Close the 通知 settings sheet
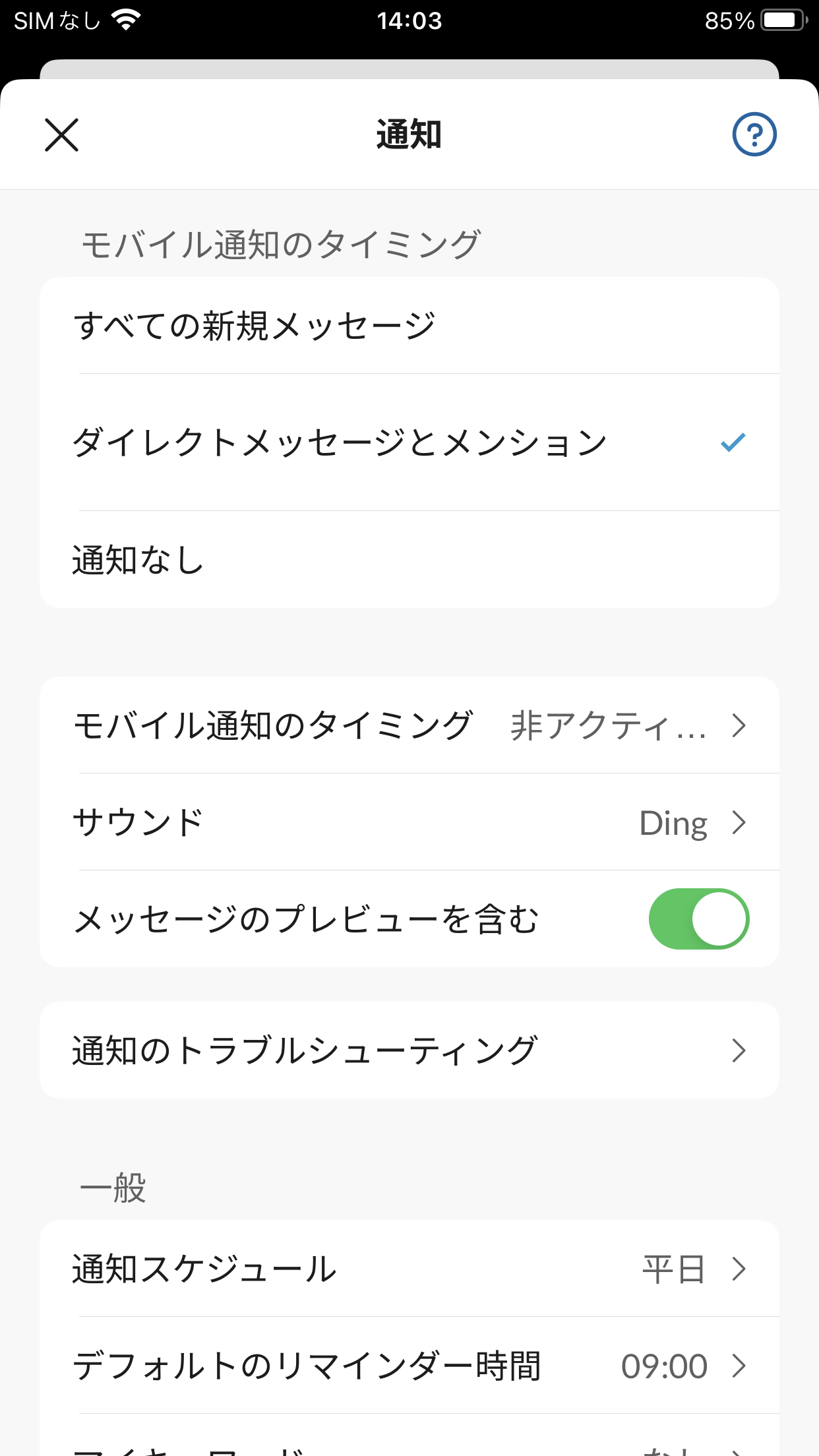The height and width of the screenshot is (1456, 819). pos(62,135)
